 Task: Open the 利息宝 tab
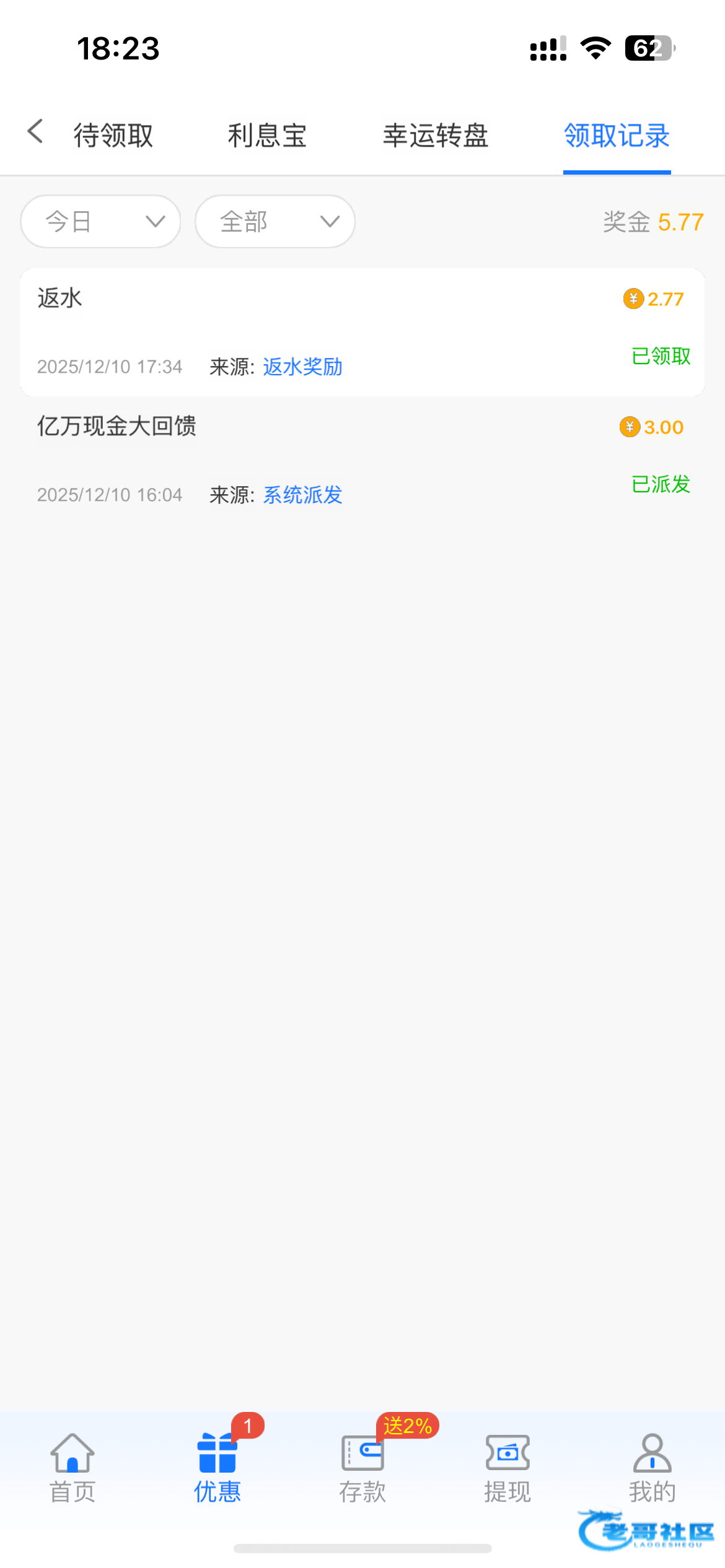coord(267,136)
